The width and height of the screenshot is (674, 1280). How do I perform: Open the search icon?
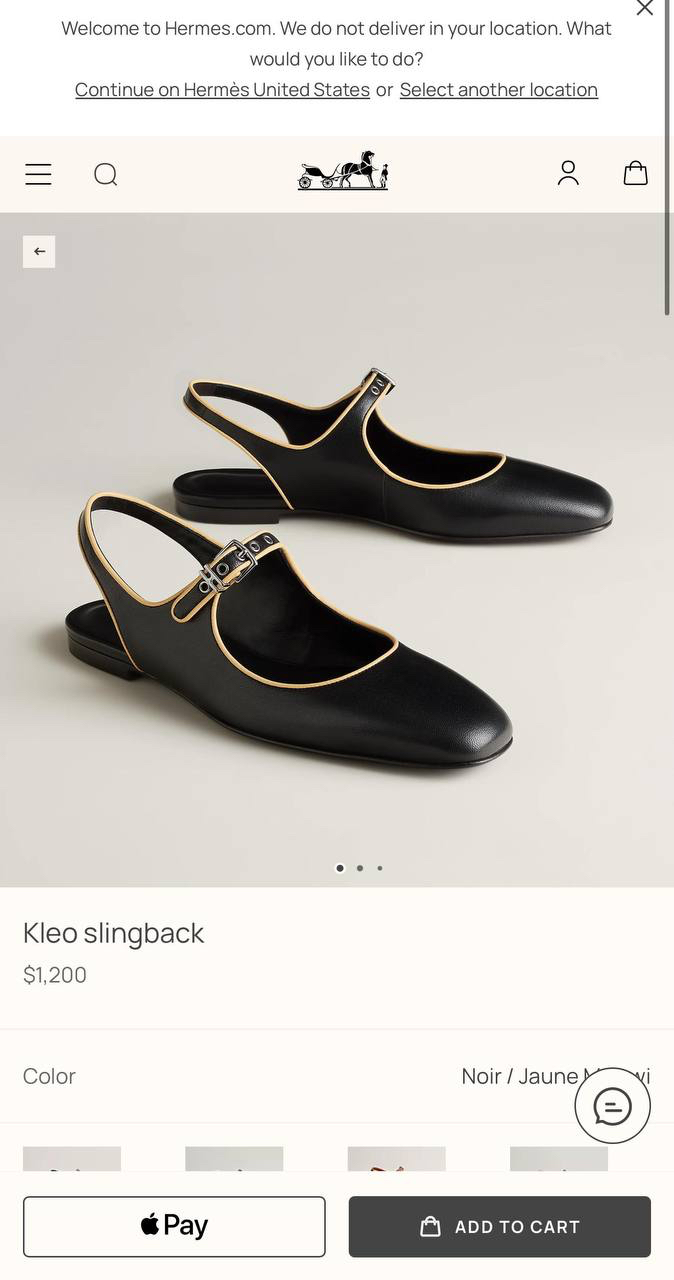(106, 174)
